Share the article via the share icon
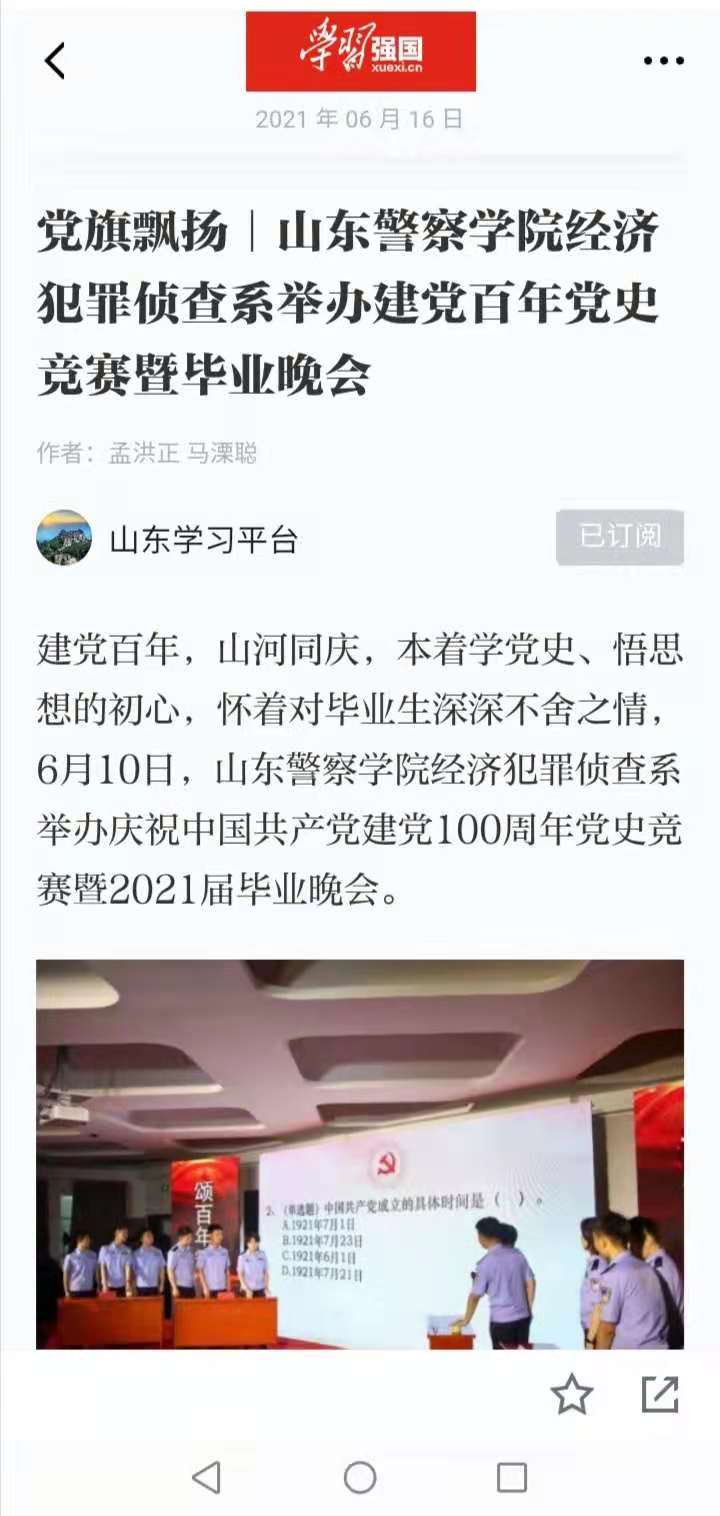 (660, 1395)
